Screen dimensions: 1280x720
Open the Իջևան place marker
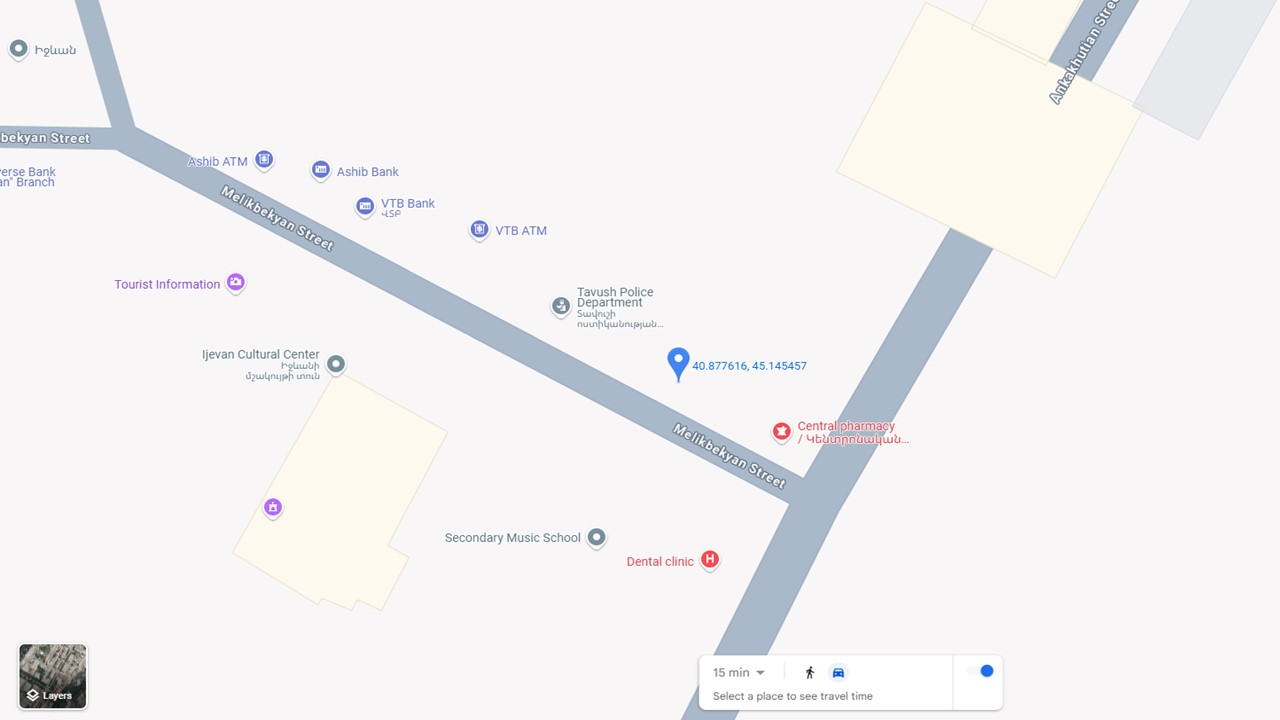pyautogui.click(x=18, y=49)
